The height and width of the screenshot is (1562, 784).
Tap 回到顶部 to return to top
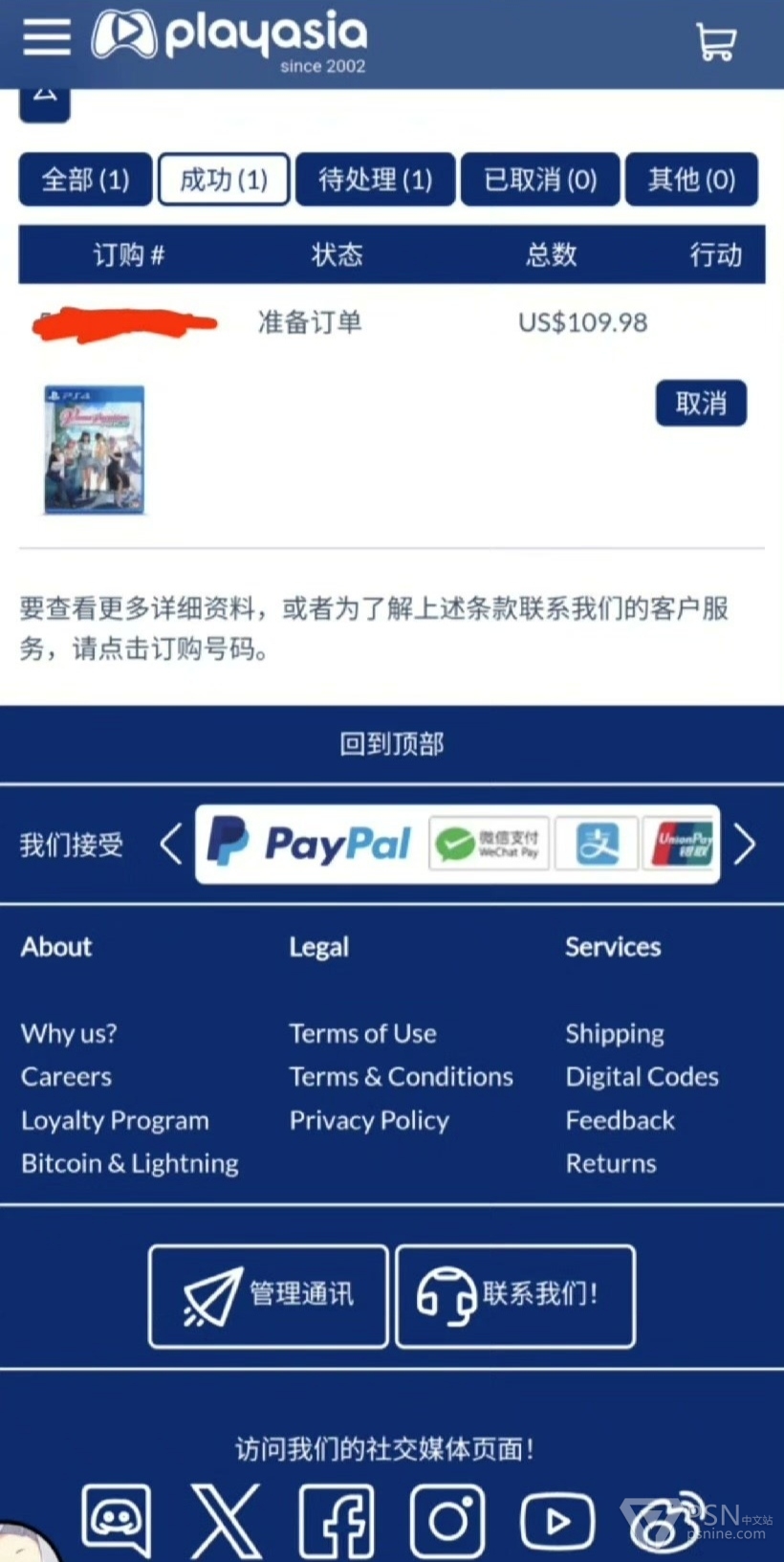pyautogui.click(x=392, y=744)
